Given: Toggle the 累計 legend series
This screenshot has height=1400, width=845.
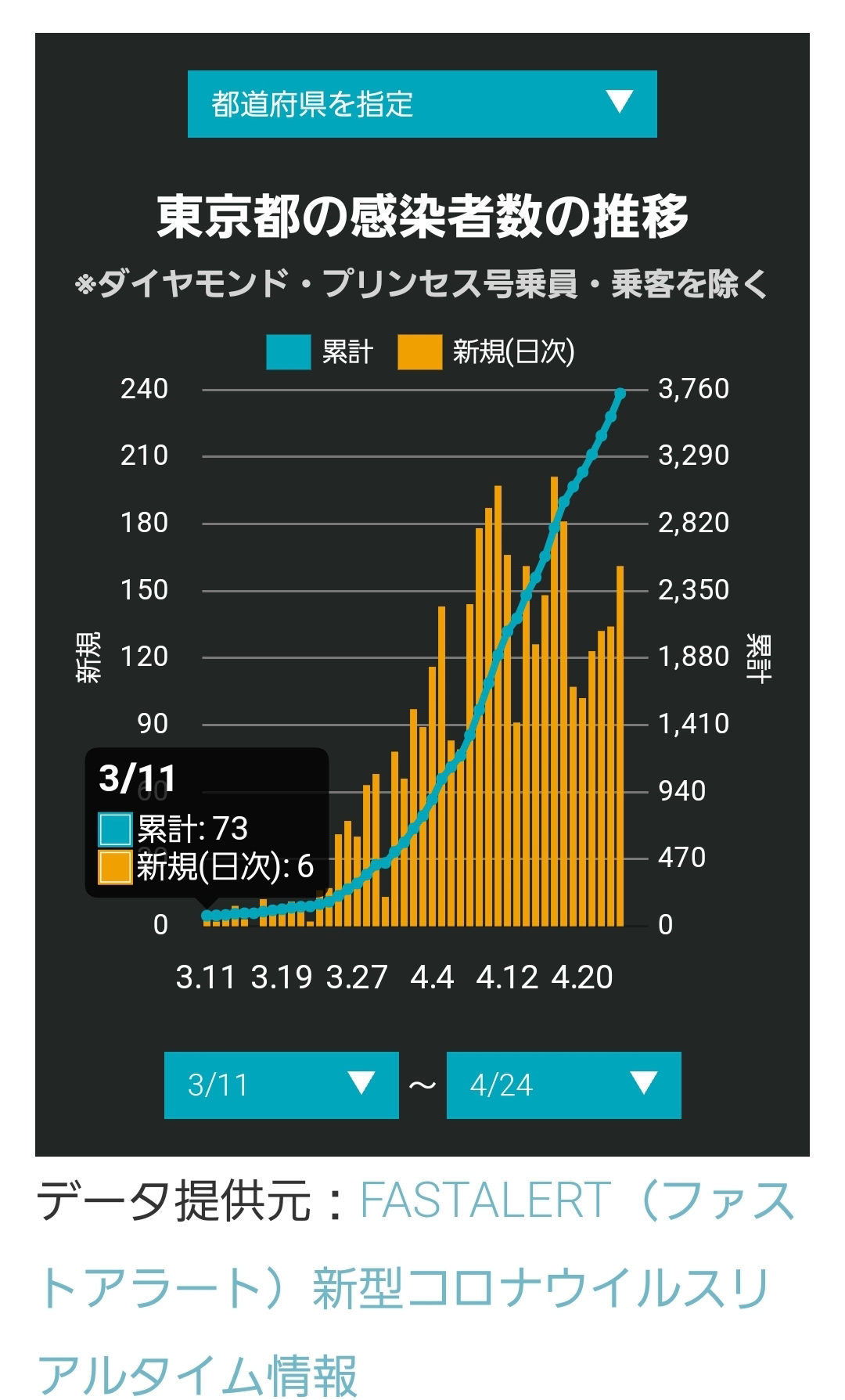Looking at the screenshot, I should pos(320,352).
